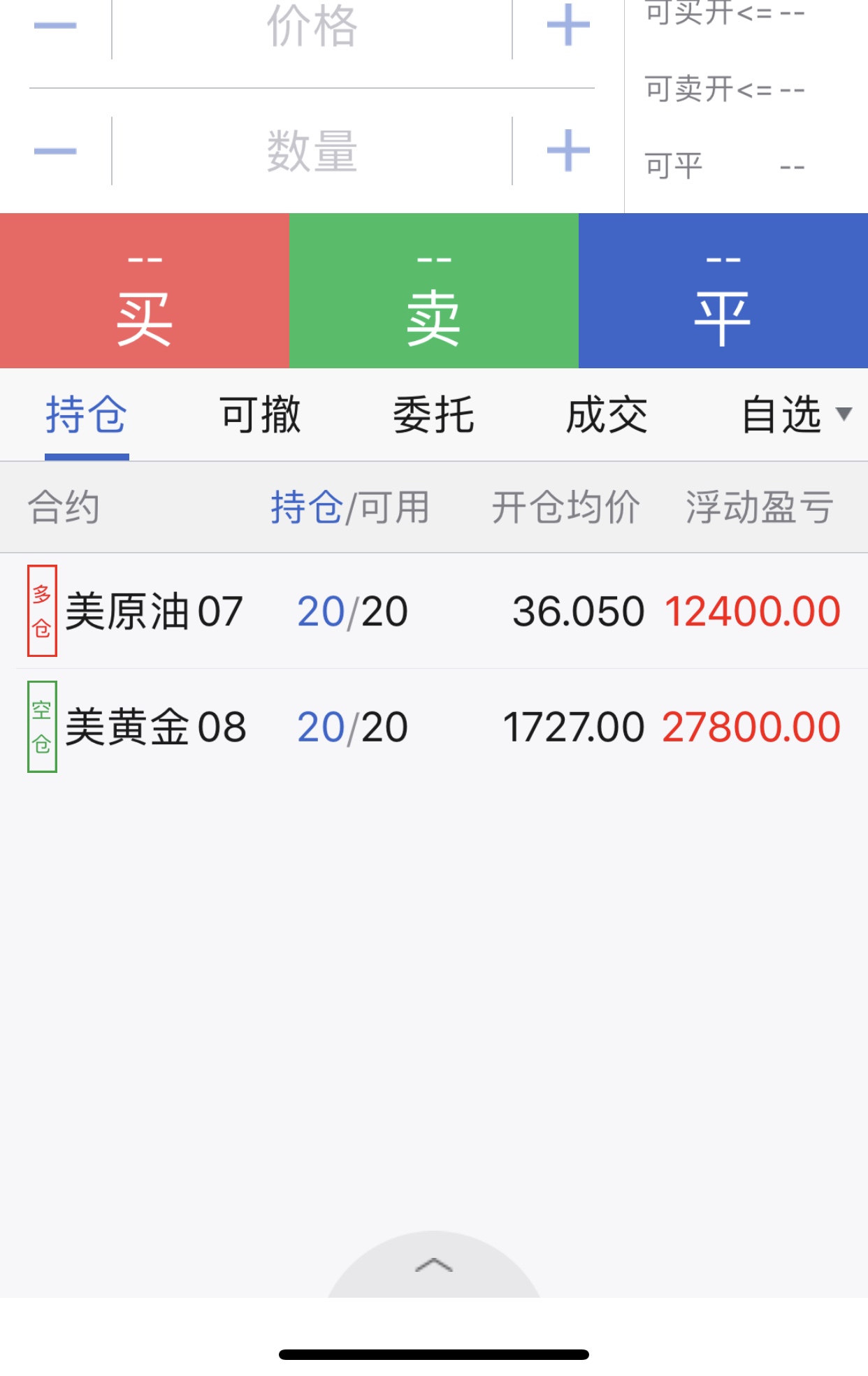Select the 美原油 07 position row
Screen dimensions: 868x1376
(434, 611)
